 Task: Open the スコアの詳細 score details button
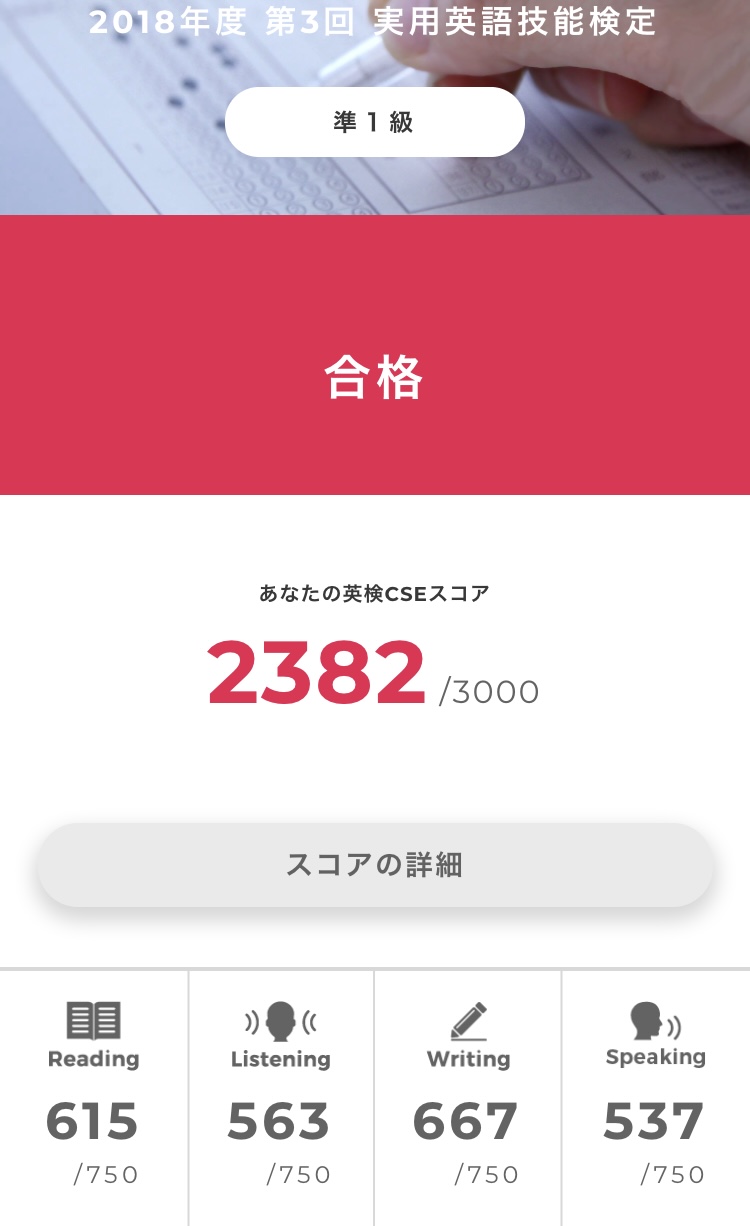375,864
